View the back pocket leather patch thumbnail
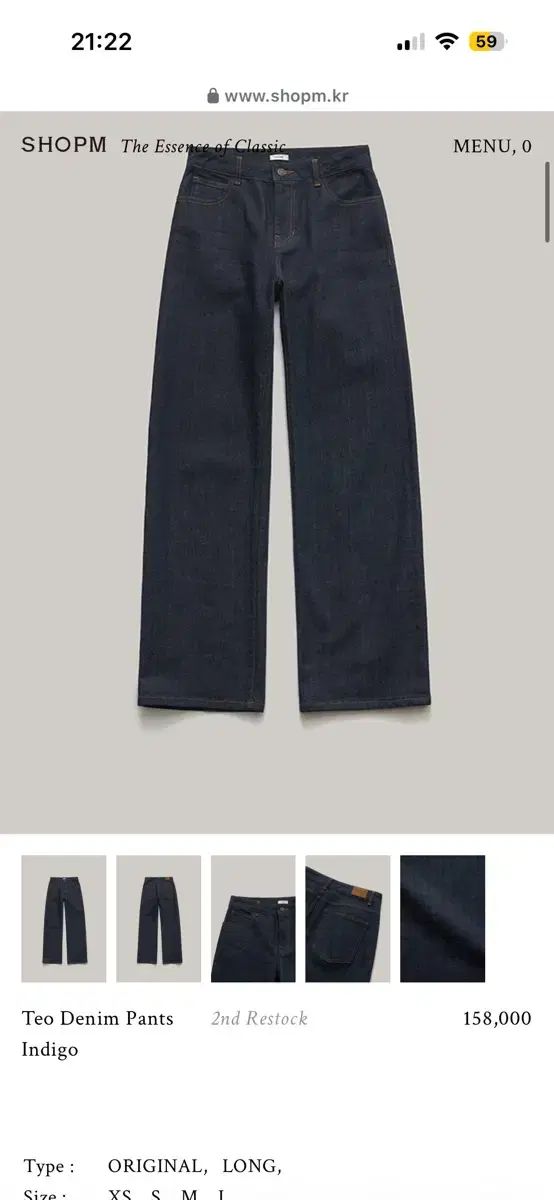 click(x=348, y=919)
